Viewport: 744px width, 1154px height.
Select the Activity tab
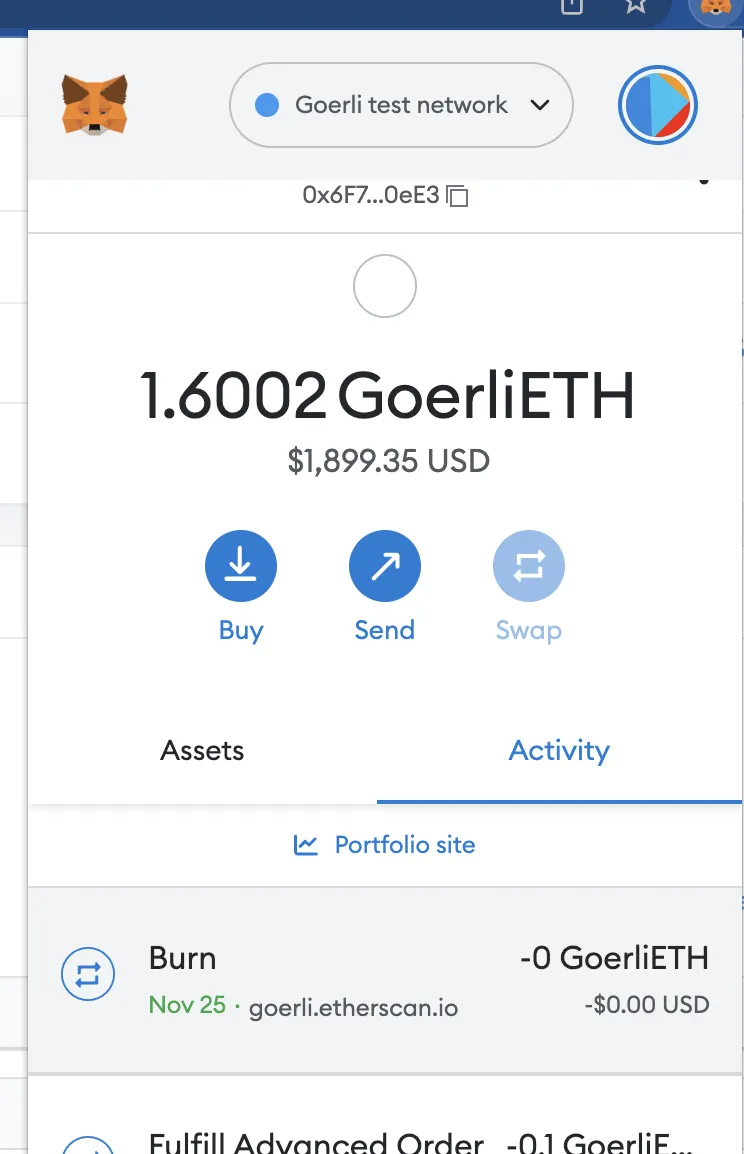(x=559, y=751)
